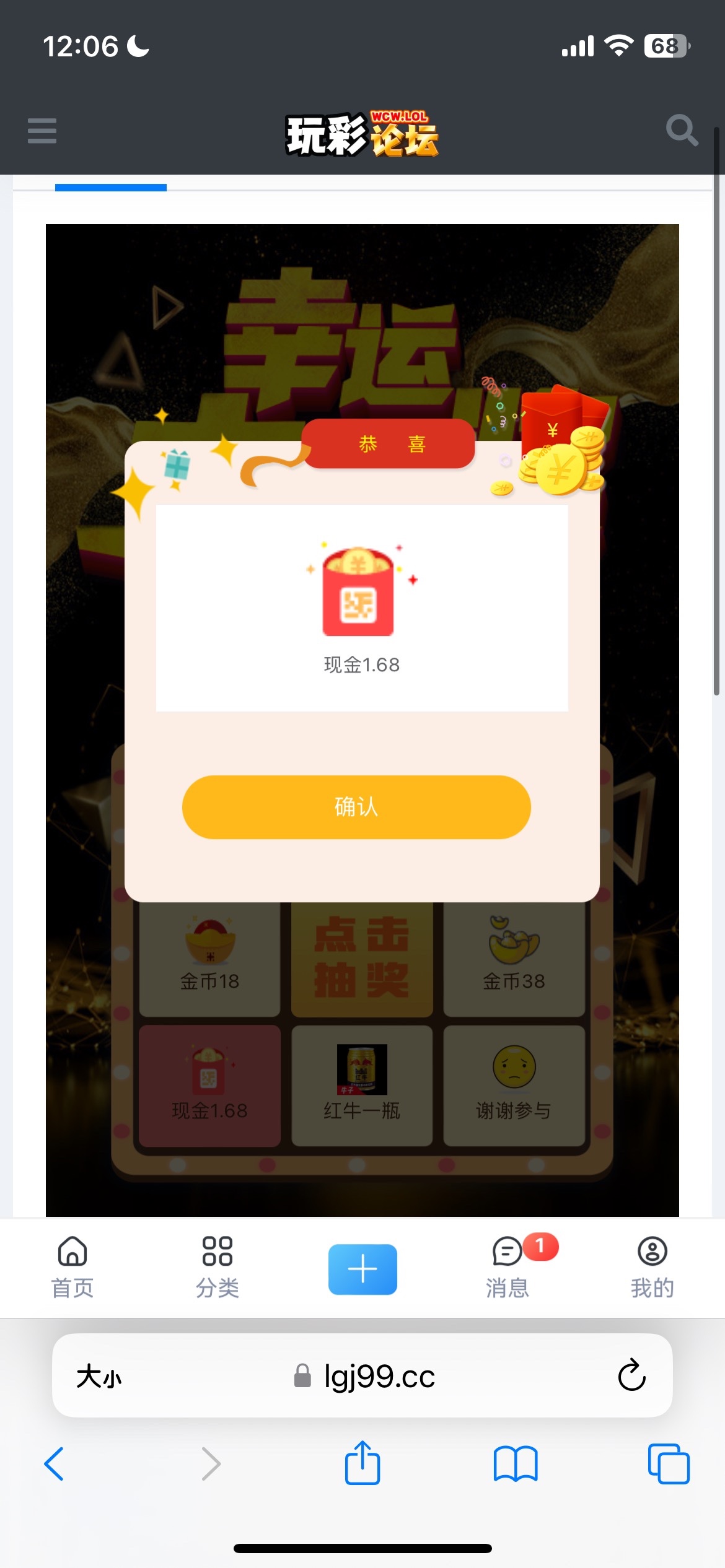Open the hamburger drawer menu
This screenshot has height=1568, width=725.
click(42, 131)
